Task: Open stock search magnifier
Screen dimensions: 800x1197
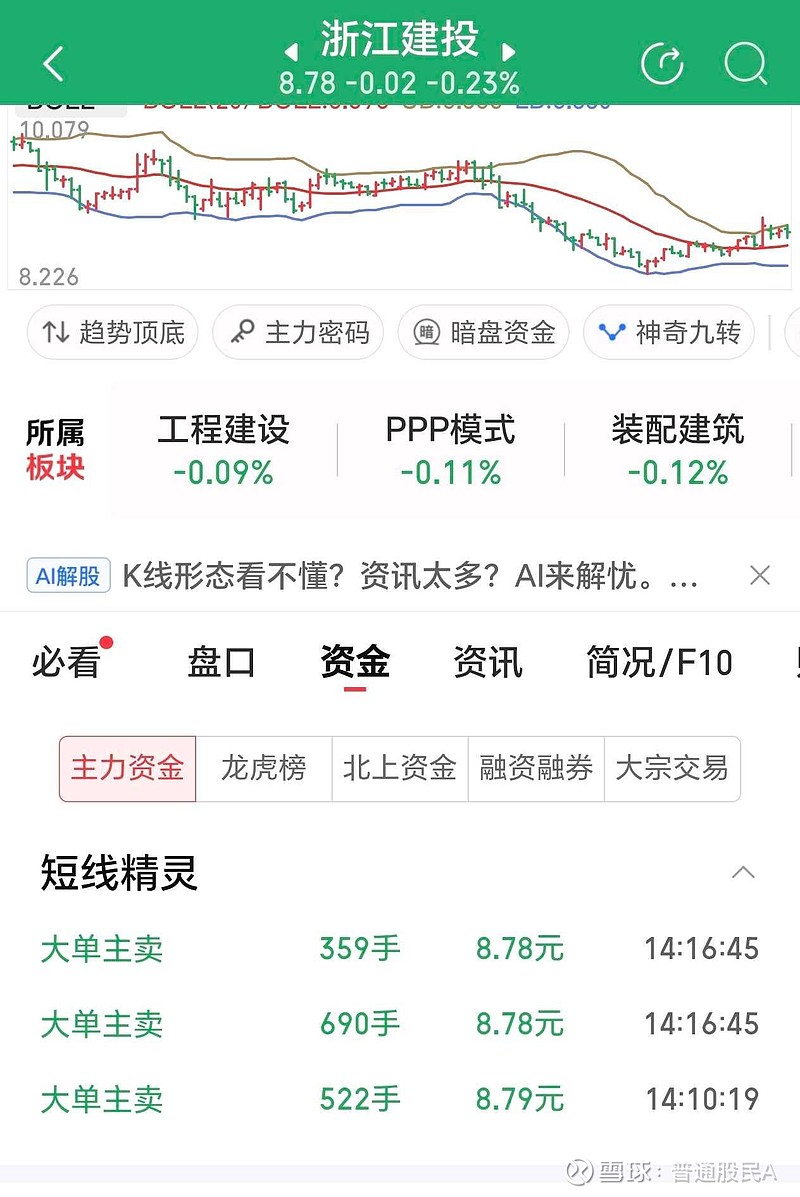Action: click(745, 64)
